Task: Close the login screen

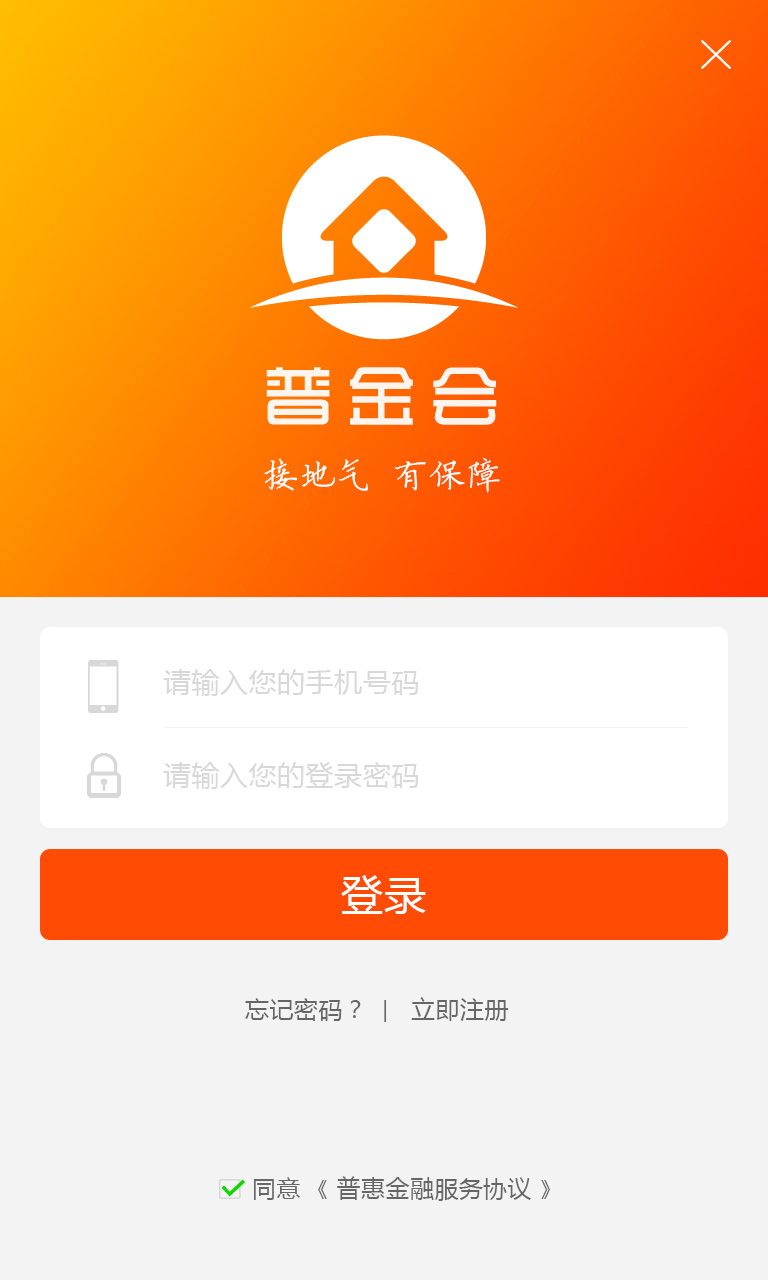Action: pyautogui.click(x=716, y=55)
